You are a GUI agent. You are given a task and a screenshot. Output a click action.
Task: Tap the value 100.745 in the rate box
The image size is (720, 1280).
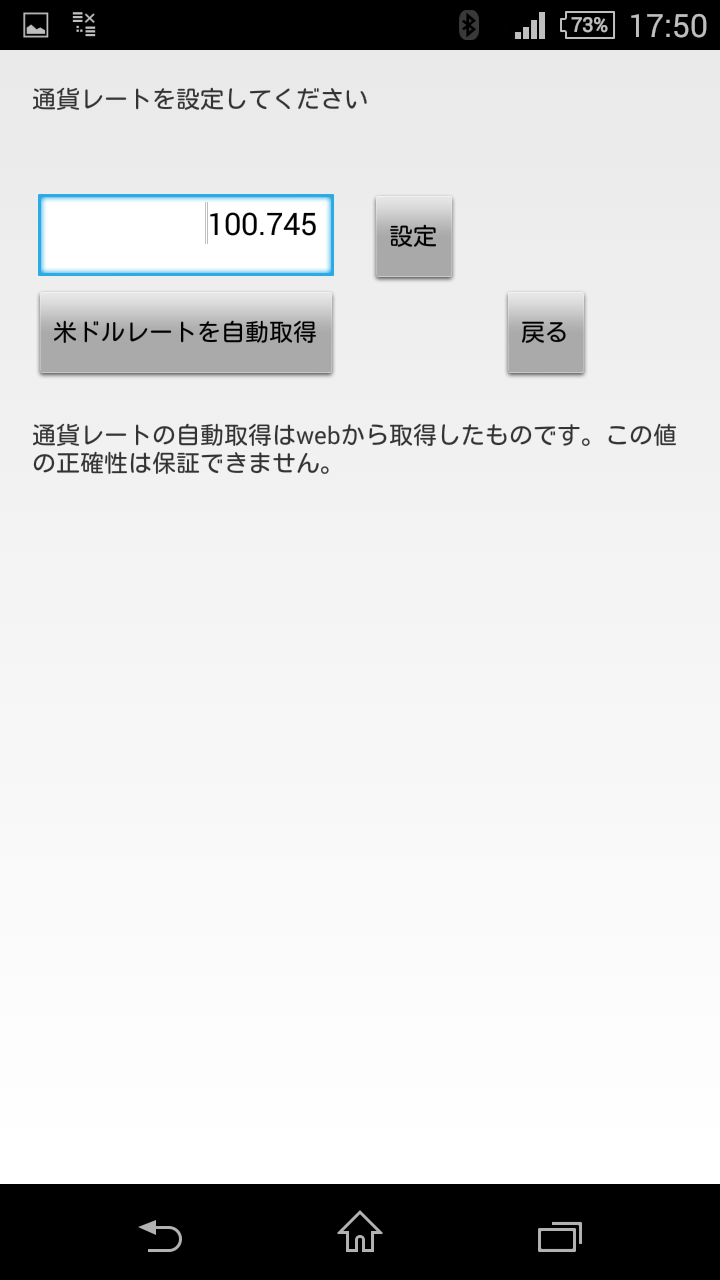pos(263,228)
